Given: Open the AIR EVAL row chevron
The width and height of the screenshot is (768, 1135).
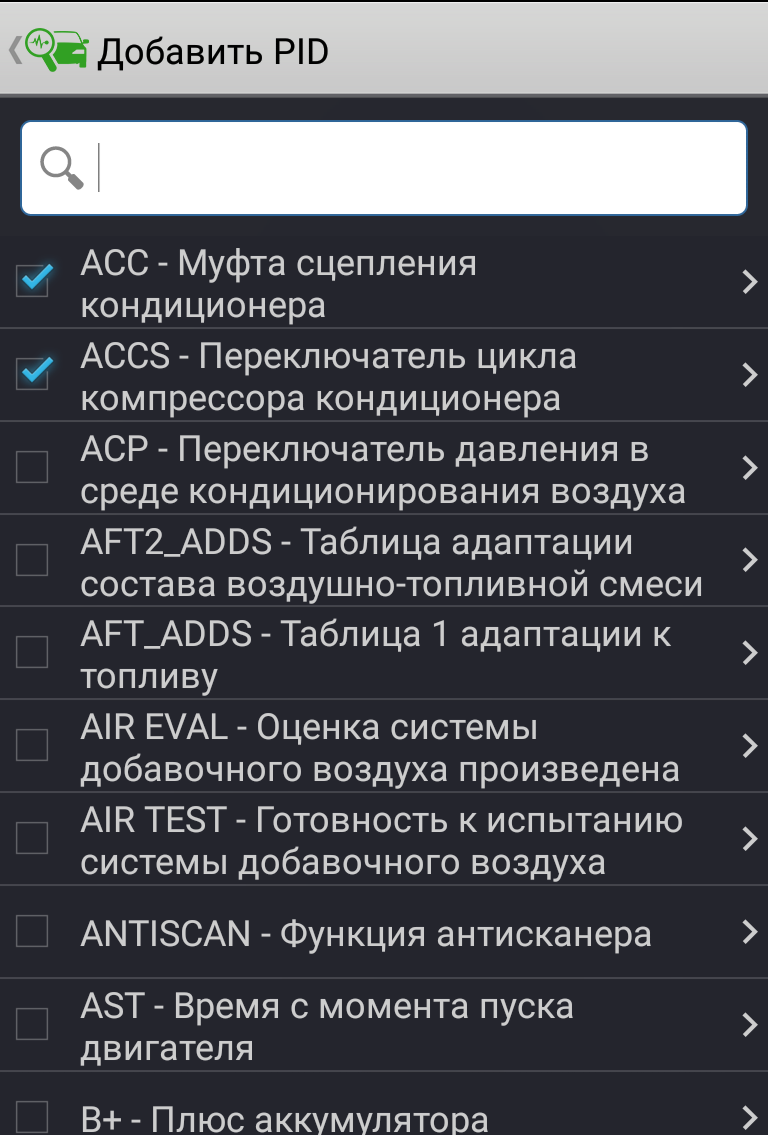Looking at the screenshot, I should point(749,746).
